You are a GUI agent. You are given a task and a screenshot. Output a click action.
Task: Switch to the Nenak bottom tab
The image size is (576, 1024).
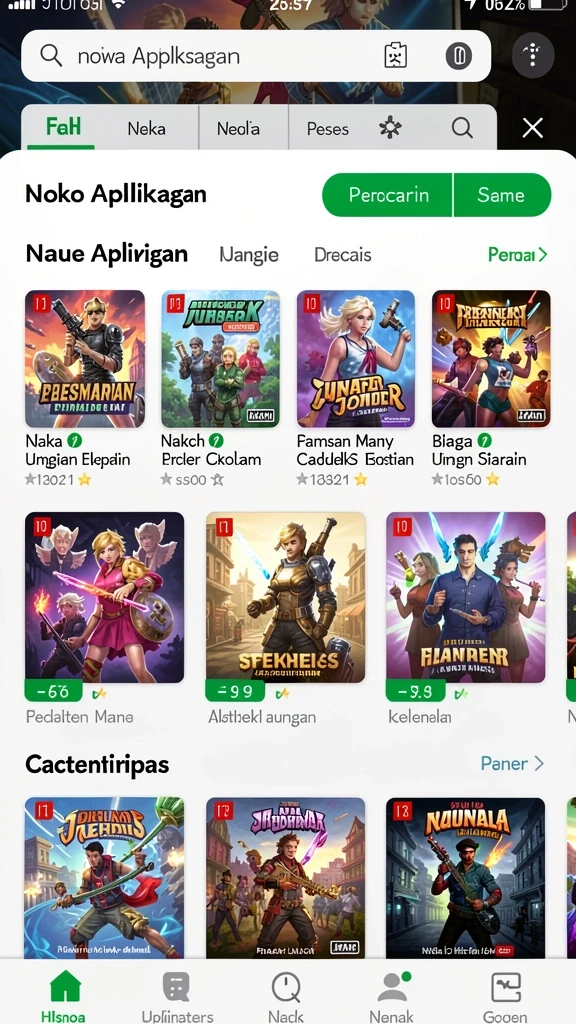pos(392,997)
